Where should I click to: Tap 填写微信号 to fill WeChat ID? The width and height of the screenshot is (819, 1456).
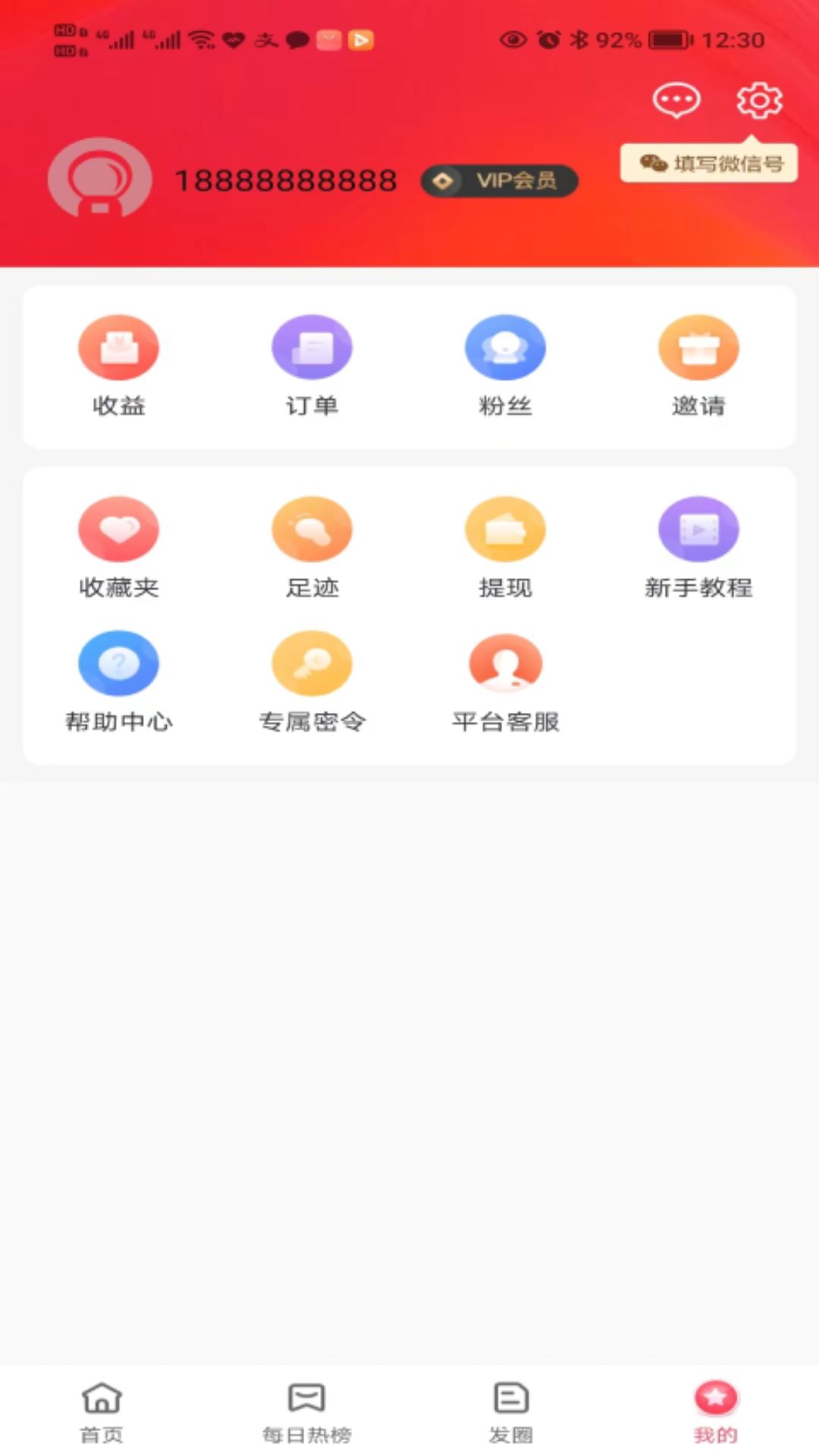[x=708, y=163]
